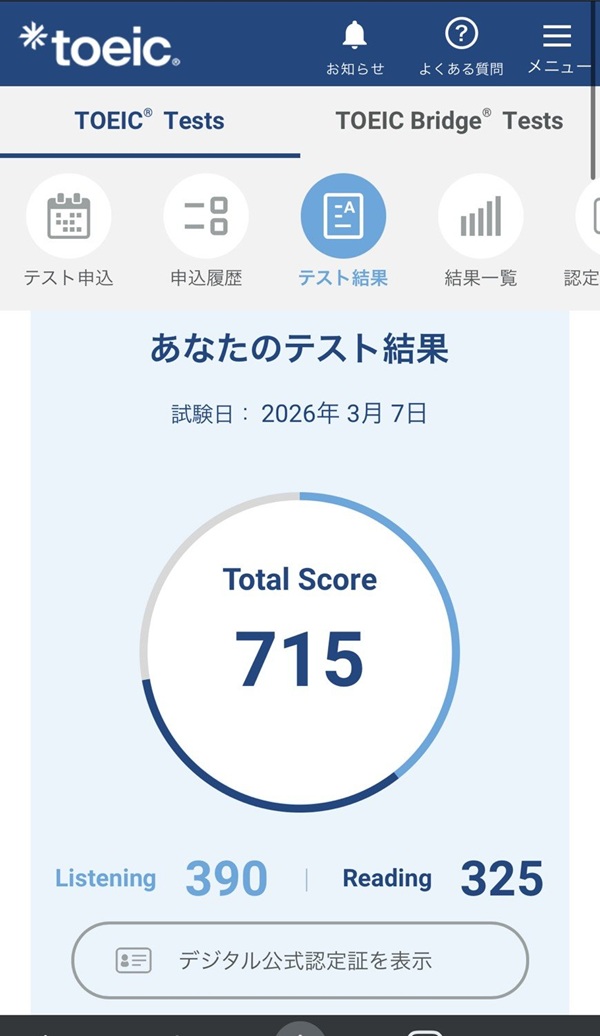Open 結果一覧 results list
This screenshot has width=600, height=1036.
click(481, 231)
